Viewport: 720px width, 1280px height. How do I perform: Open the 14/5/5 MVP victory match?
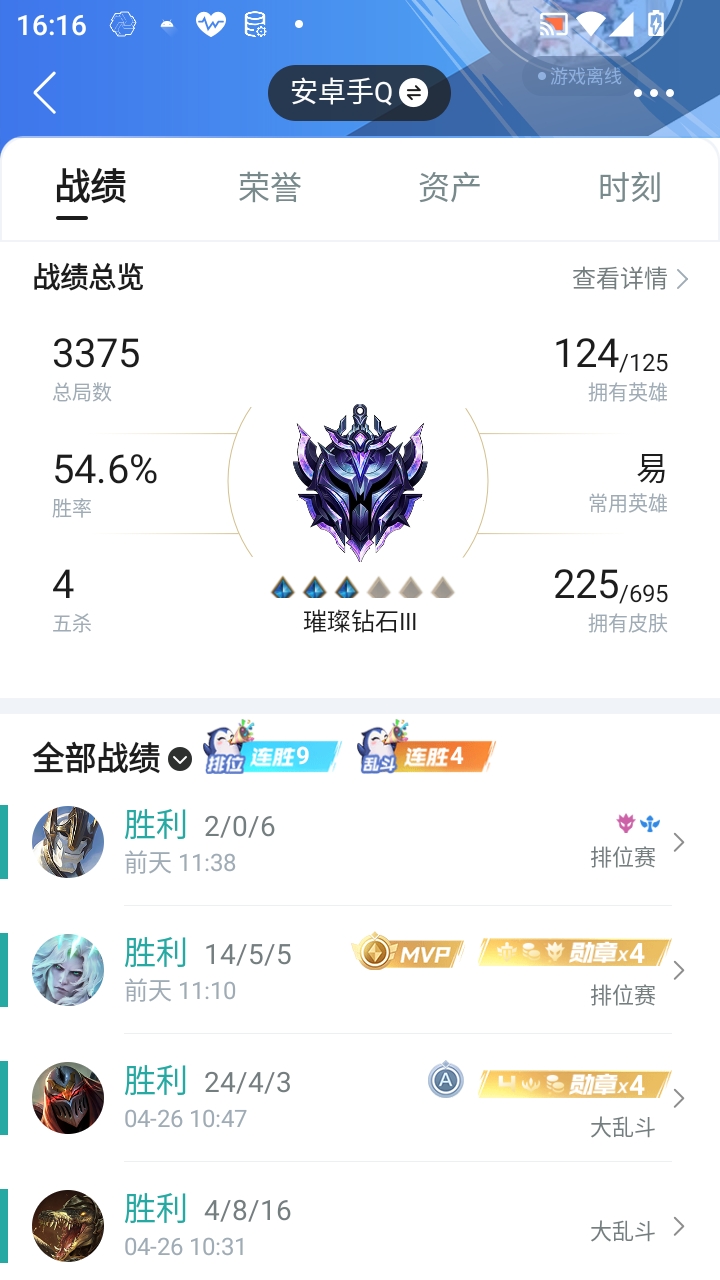[360, 970]
